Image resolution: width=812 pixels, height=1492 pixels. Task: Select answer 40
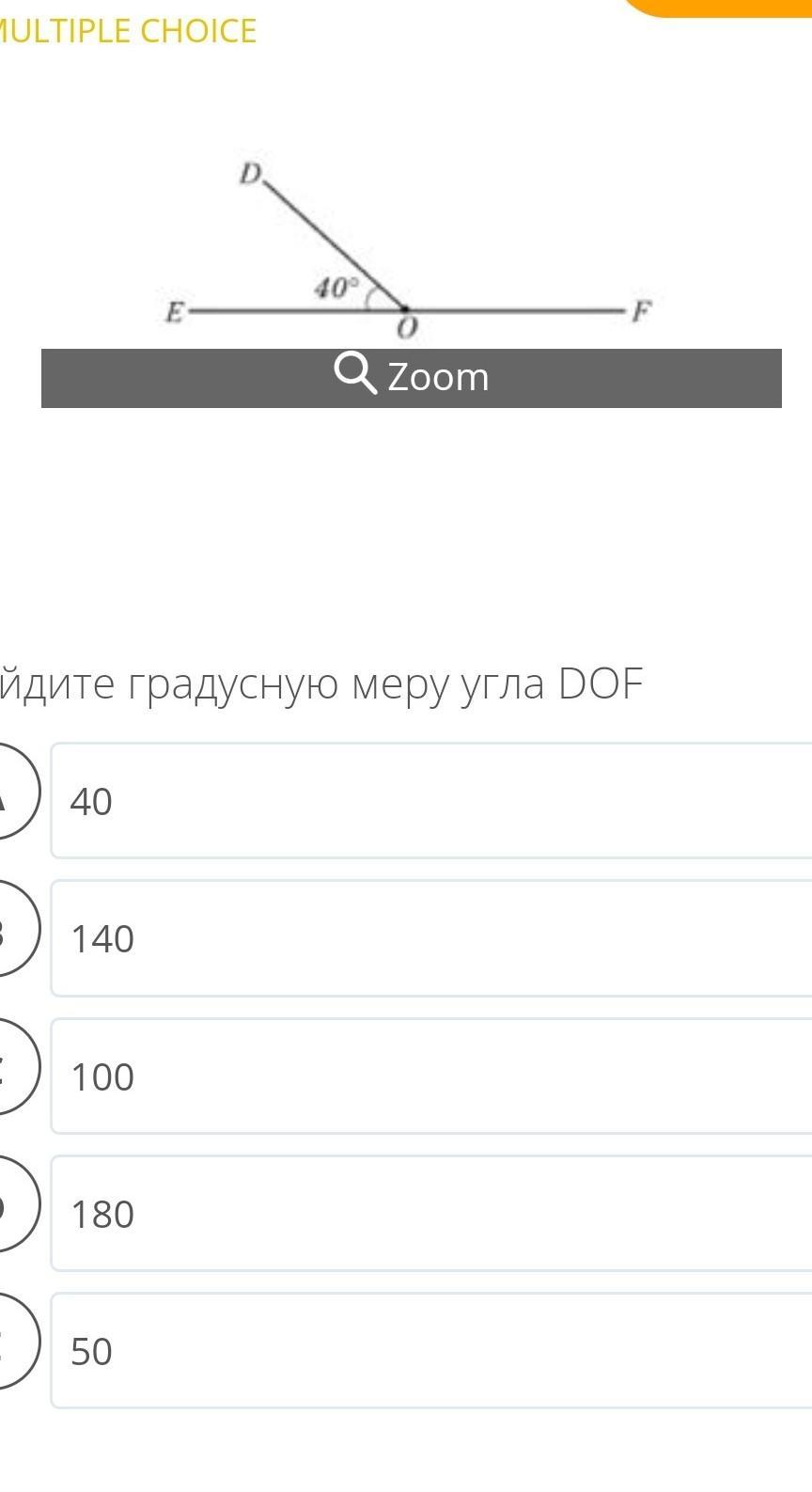(x=431, y=801)
